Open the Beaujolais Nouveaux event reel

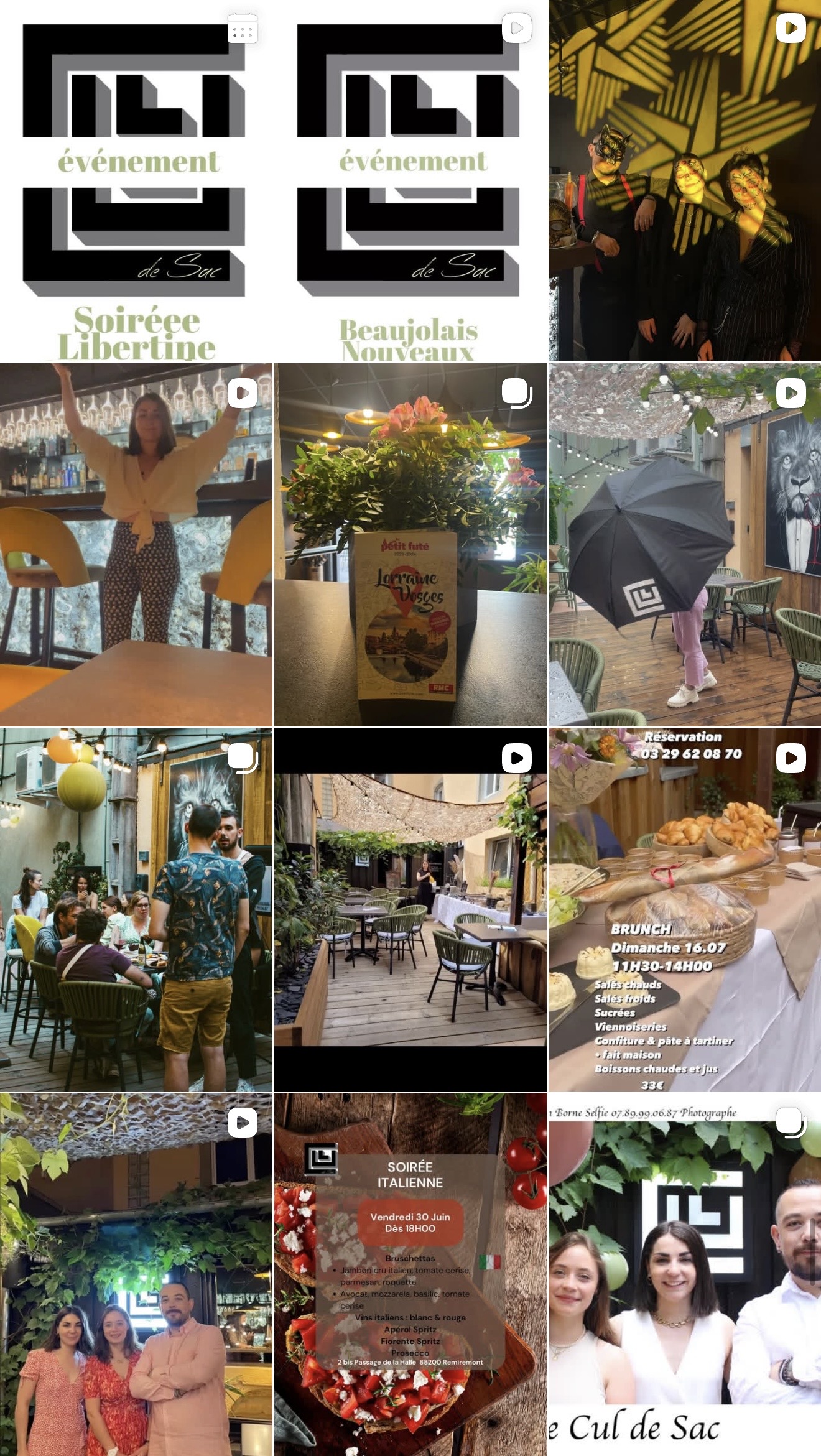tap(410, 181)
